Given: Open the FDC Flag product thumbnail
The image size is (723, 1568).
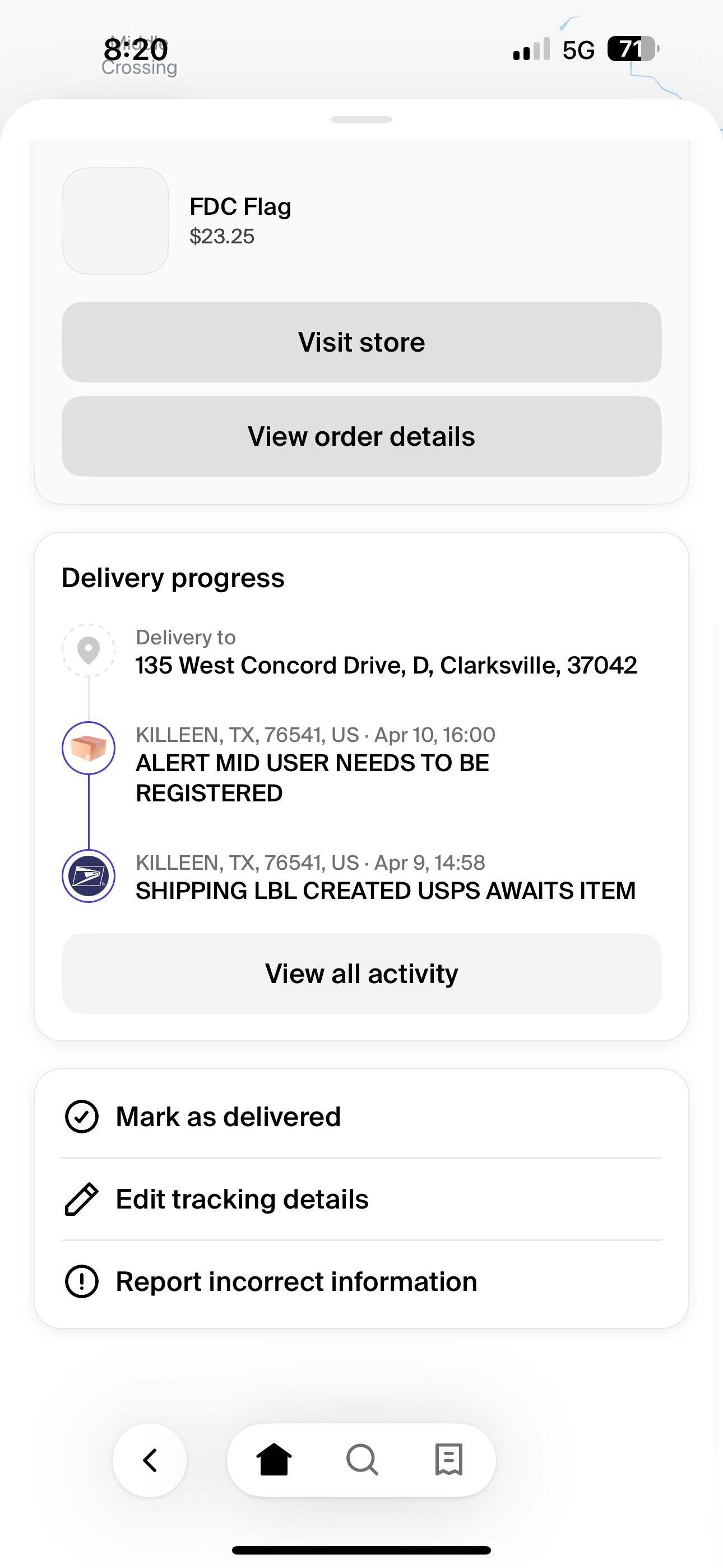Looking at the screenshot, I should click(115, 221).
